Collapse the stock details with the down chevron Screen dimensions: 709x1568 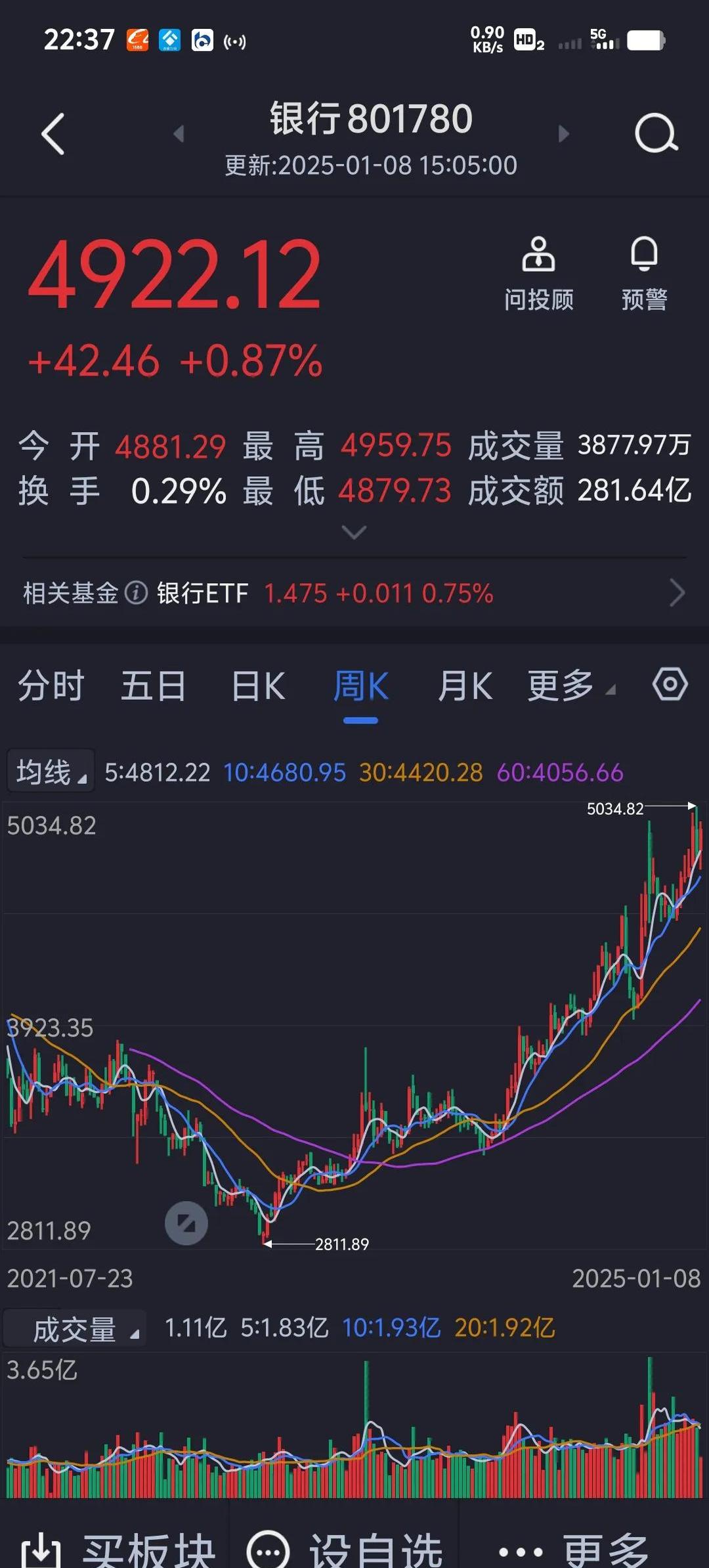pos(354,533)
